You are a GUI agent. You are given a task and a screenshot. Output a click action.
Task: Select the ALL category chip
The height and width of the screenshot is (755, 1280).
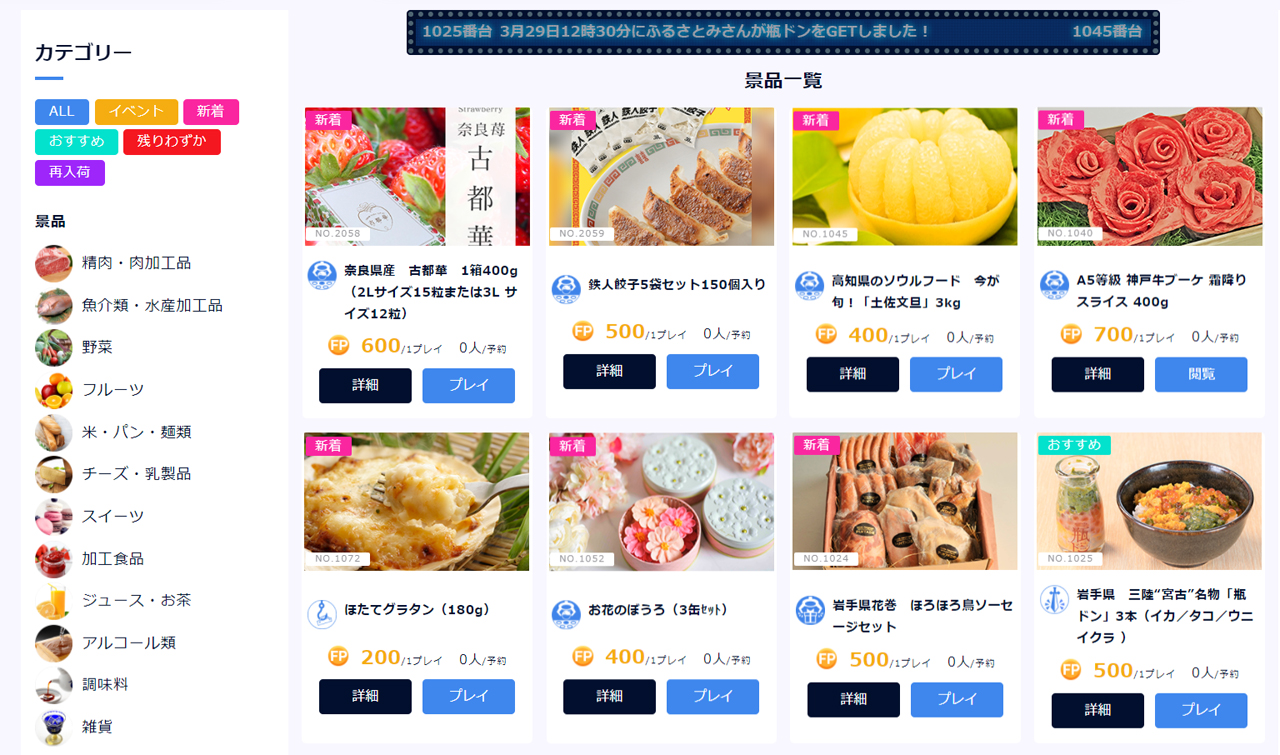62,112
